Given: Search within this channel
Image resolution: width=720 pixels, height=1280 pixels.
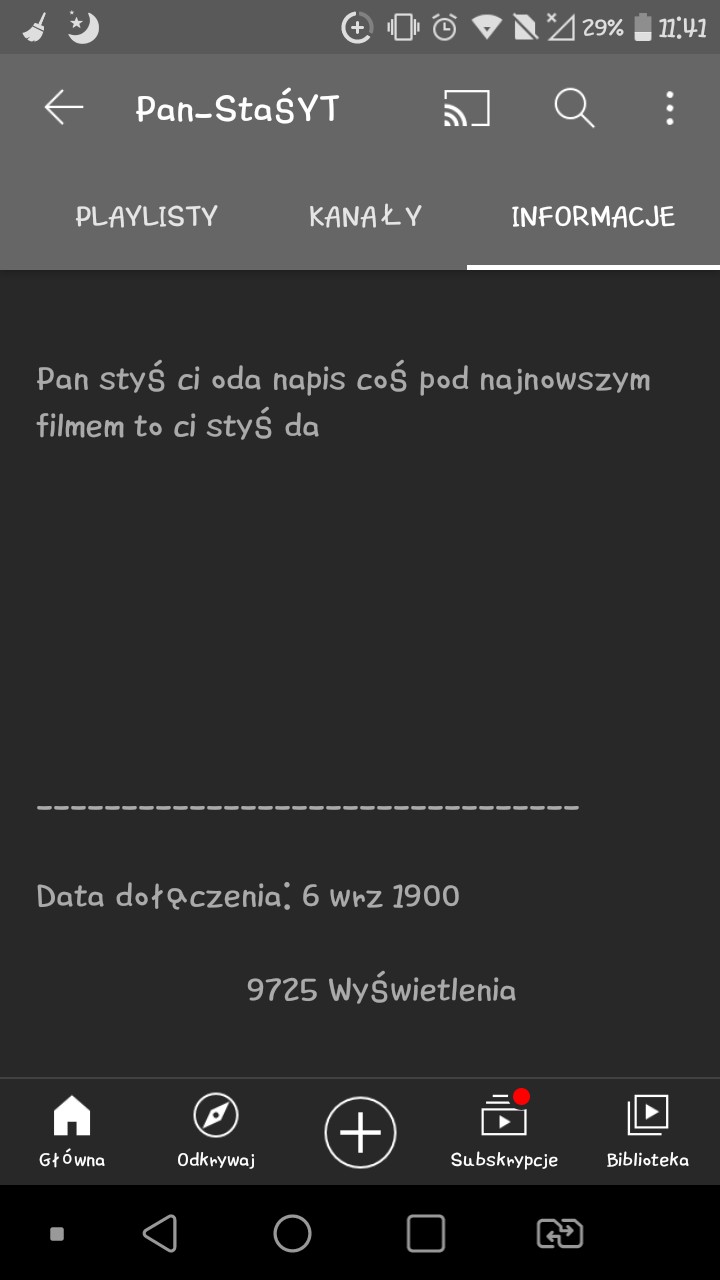Looking at the screenshot, I should [x=574, y=108].
